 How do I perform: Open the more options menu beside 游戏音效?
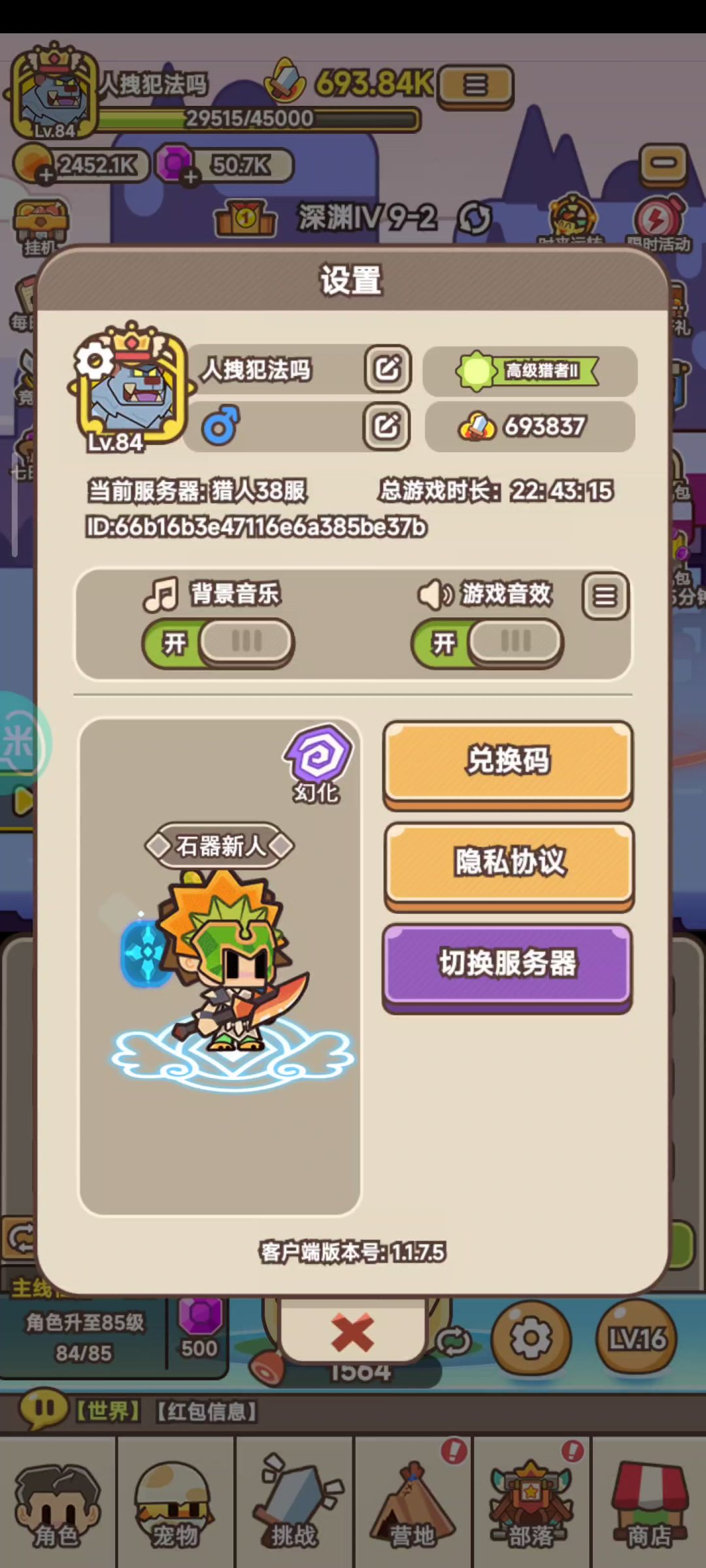(605, 595)
